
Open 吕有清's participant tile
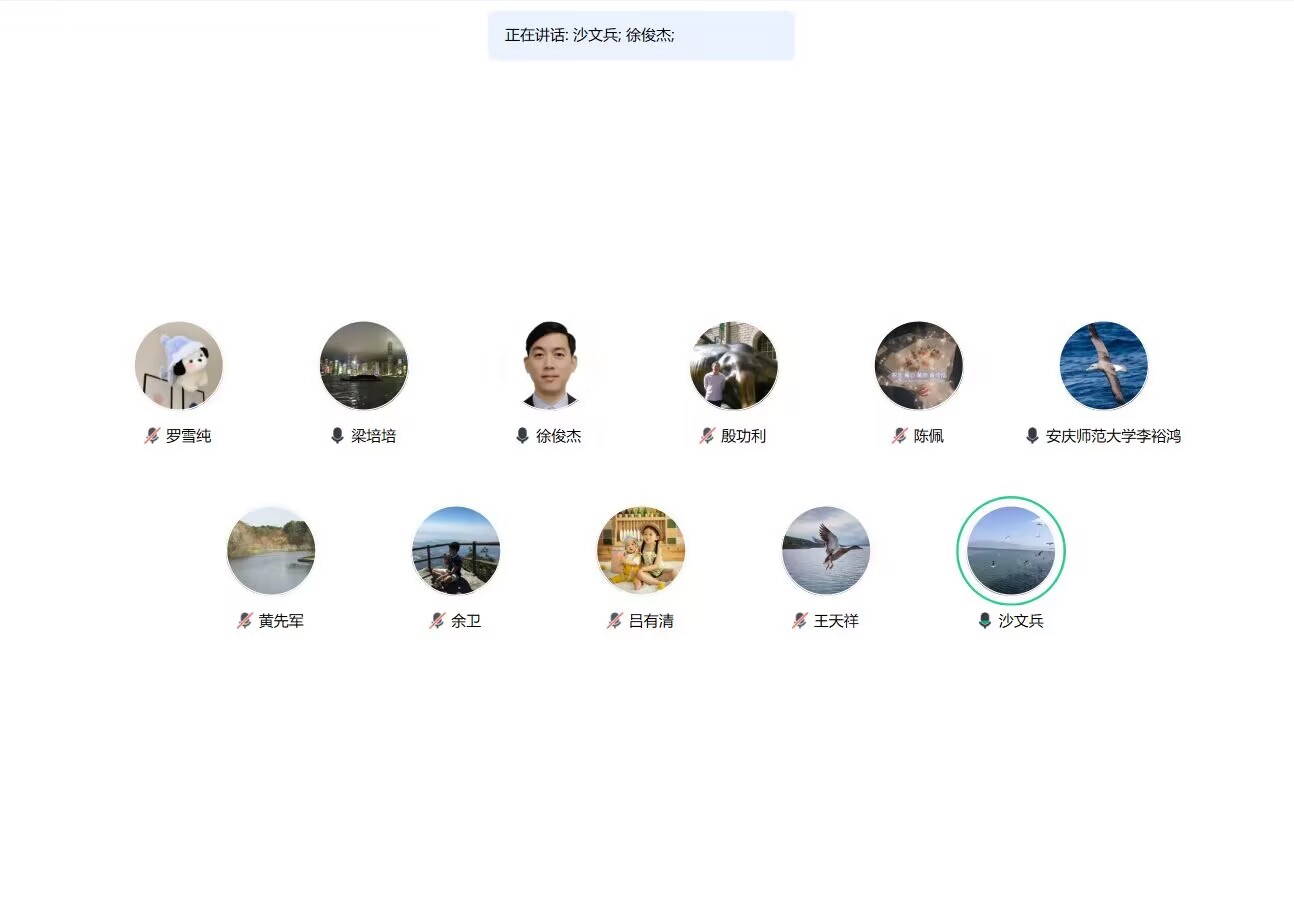tap(641, 550)
